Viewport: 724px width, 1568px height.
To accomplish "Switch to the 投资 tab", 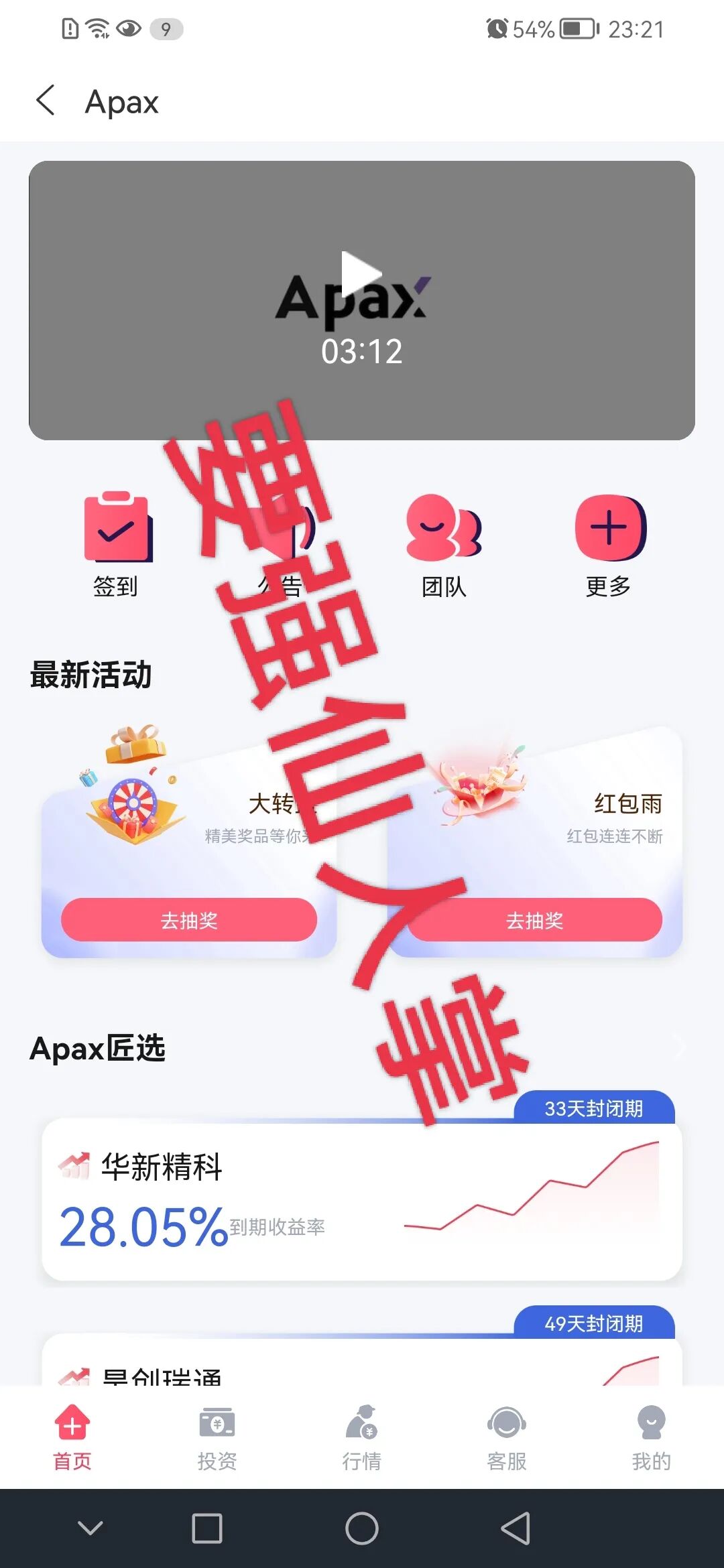I will (217, 1437).
